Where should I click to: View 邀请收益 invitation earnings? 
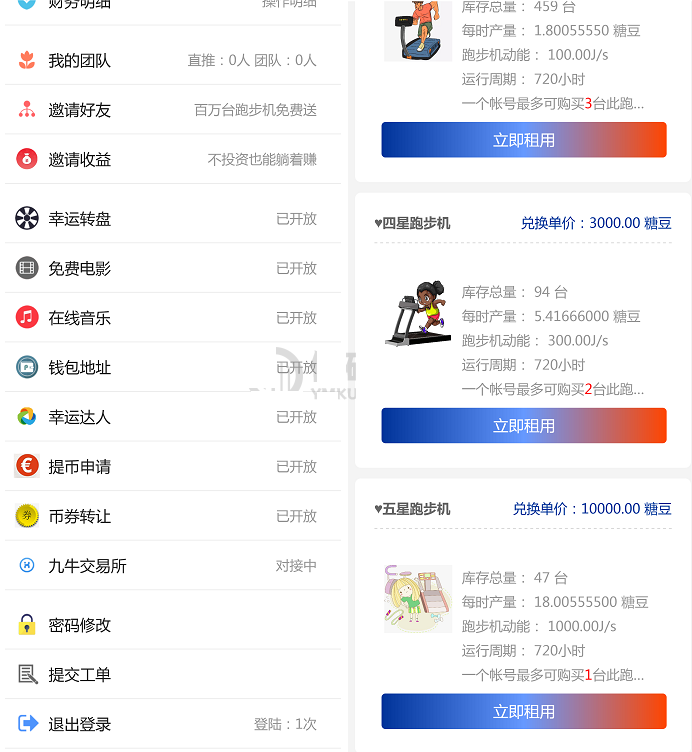(x=172, y=160)
